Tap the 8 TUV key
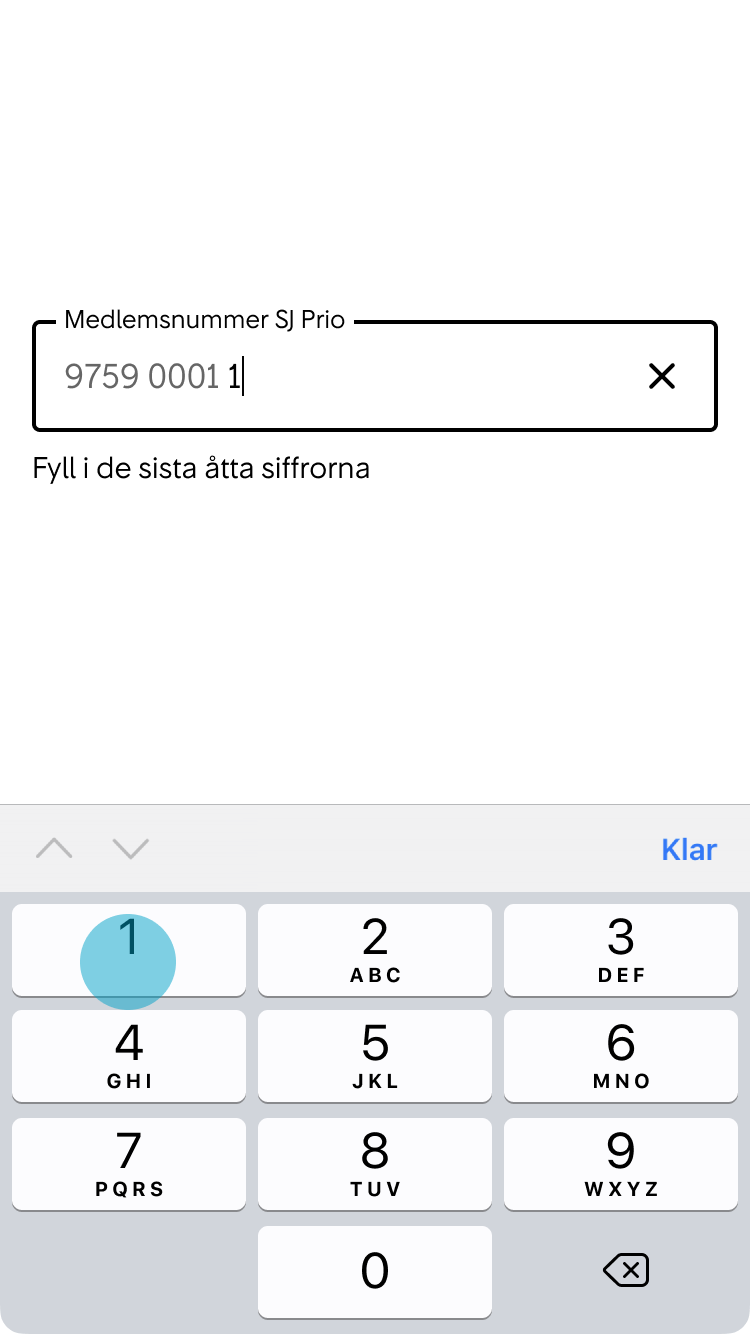The image size is (750, 1334). click(374, 1164)
